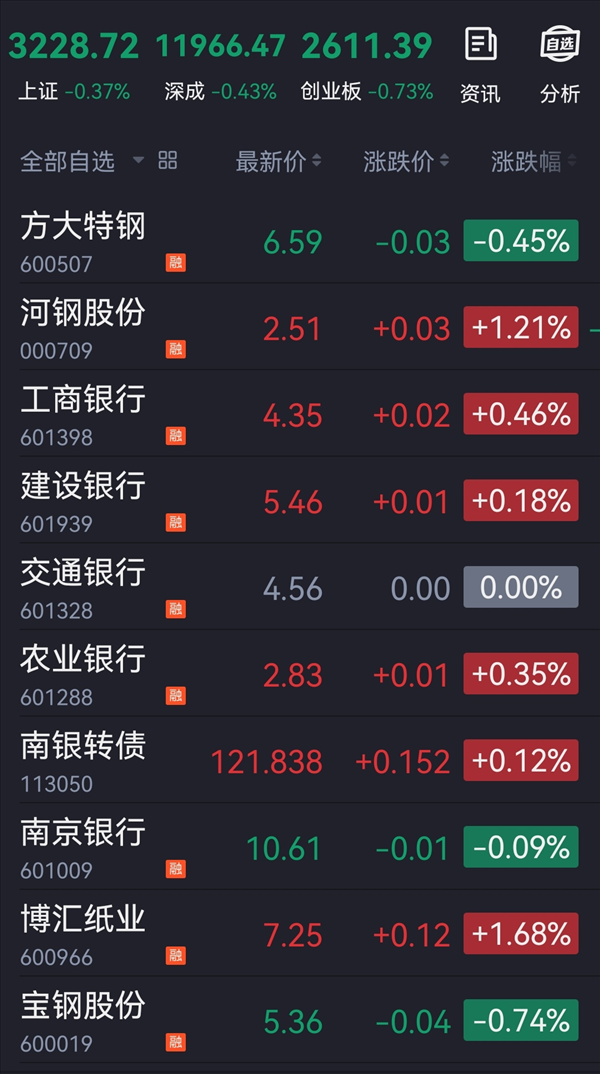View 工商银行 stock row
The image size is (600, 1074).
[x=300, y=414]
